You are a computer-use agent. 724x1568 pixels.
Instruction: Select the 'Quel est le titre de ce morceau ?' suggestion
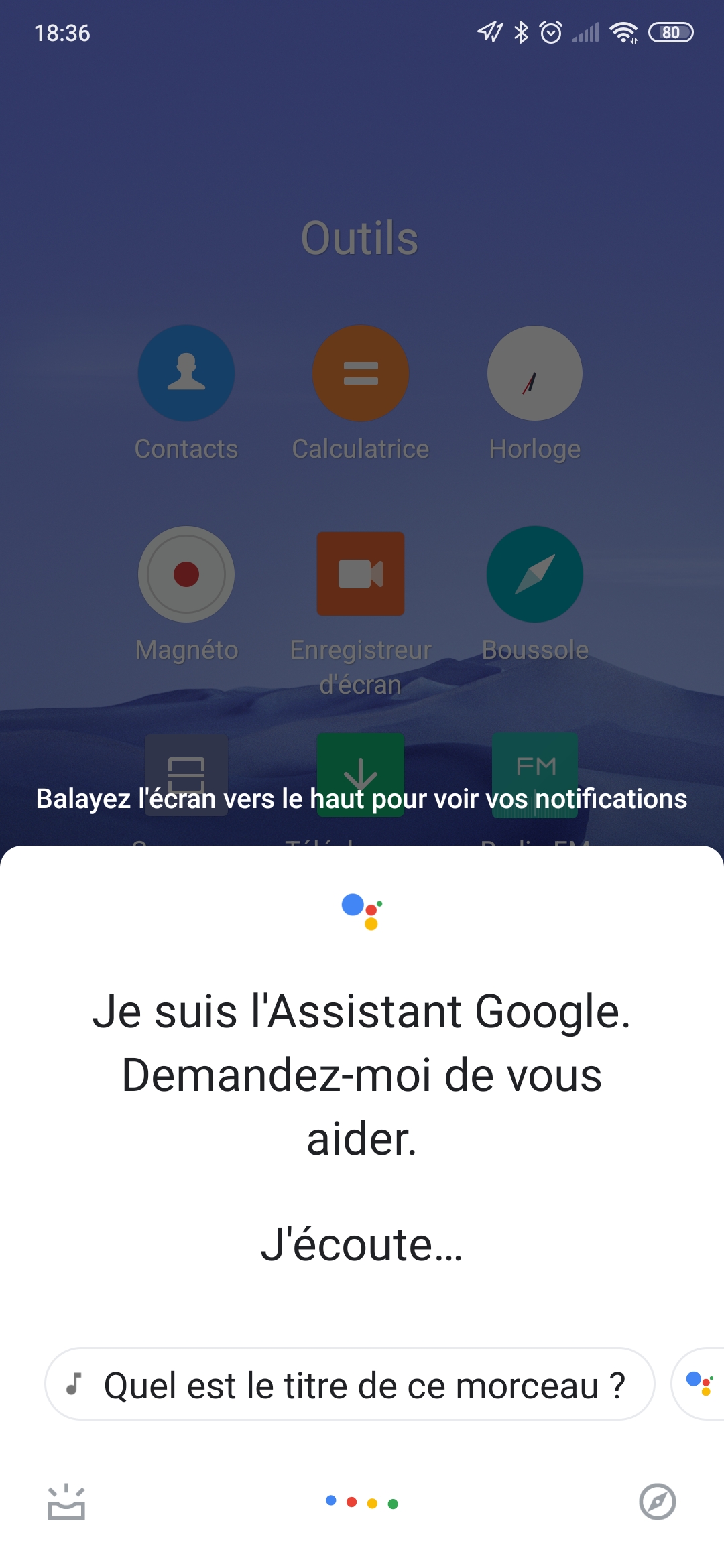pos(349,1384)
